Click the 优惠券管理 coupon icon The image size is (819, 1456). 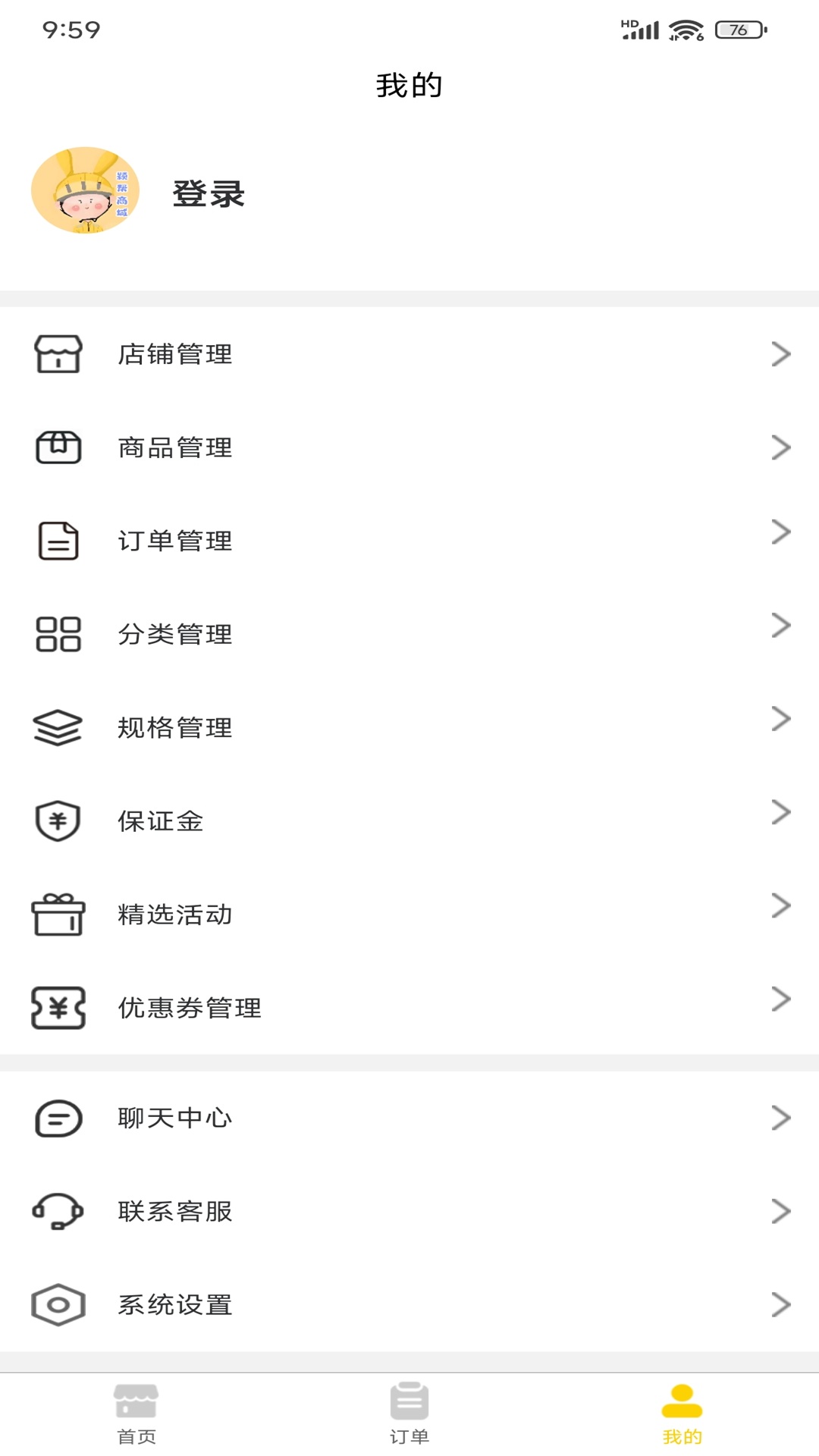(x=58, y=1009)
